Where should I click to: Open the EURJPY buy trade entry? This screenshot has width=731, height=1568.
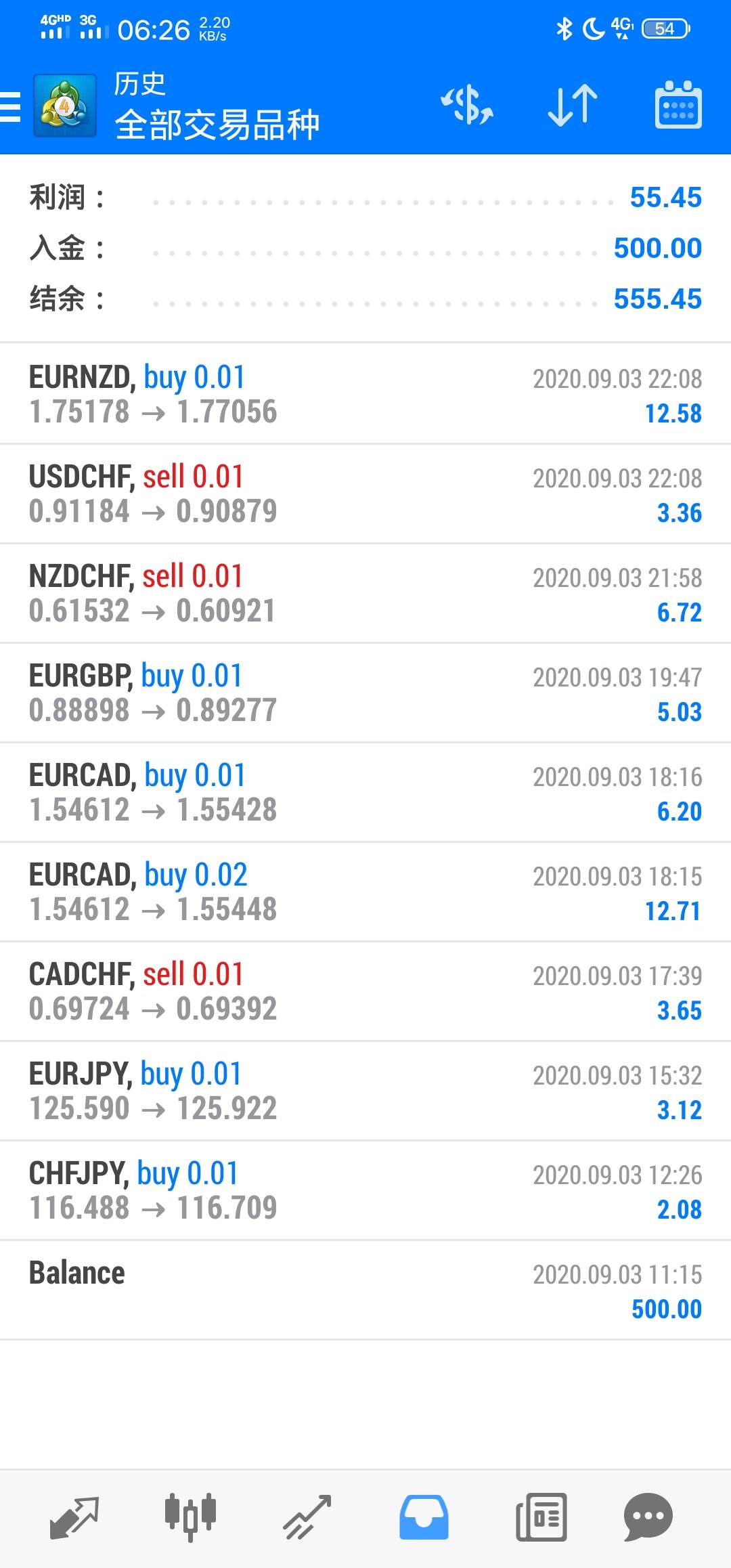(365, 1091)
